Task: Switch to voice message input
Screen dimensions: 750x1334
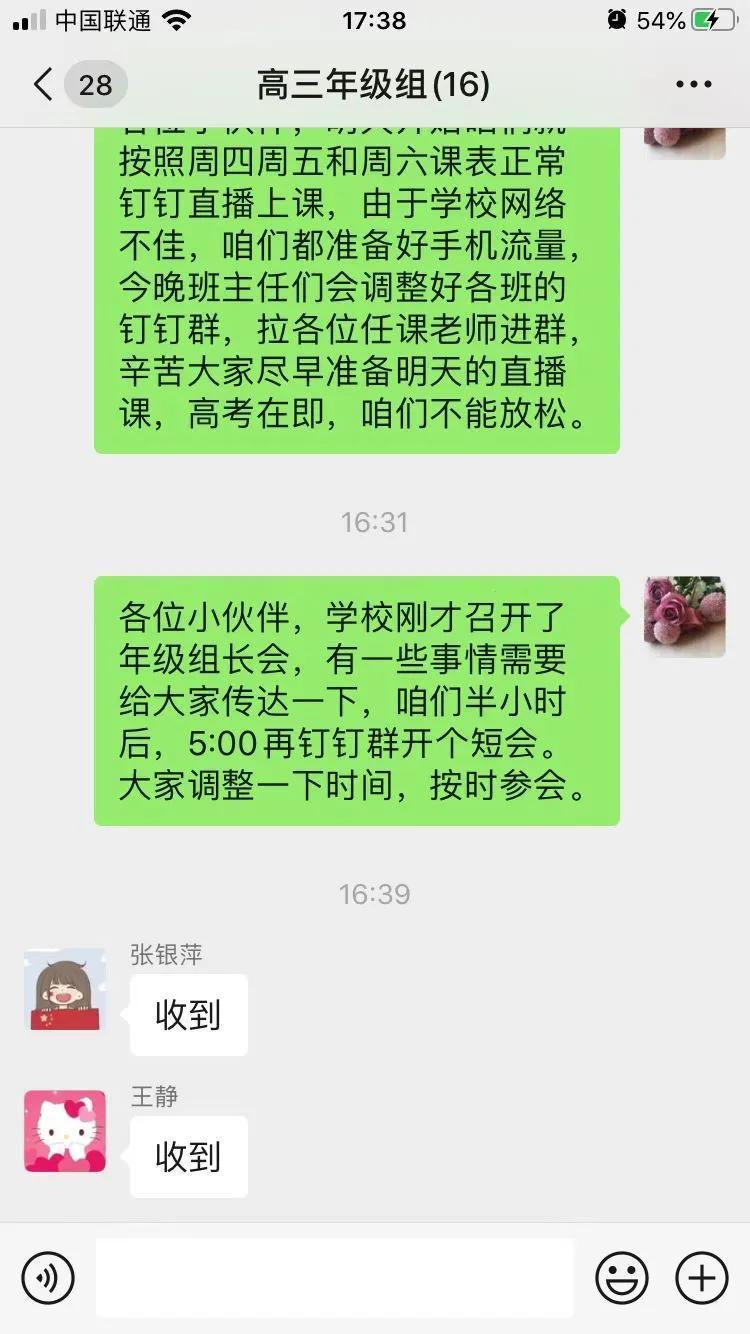Action: (x=48, y=1277)
